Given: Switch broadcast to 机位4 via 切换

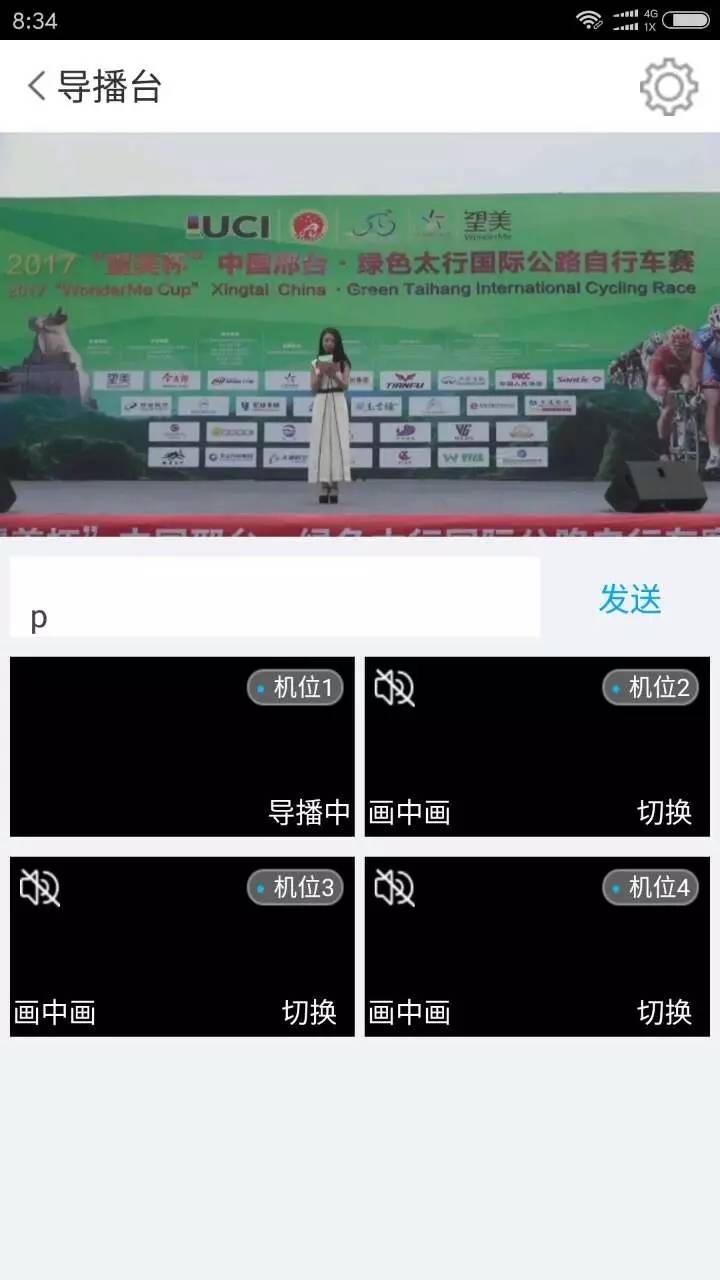Looking at the screenshot, I should tap(665, 1012).
